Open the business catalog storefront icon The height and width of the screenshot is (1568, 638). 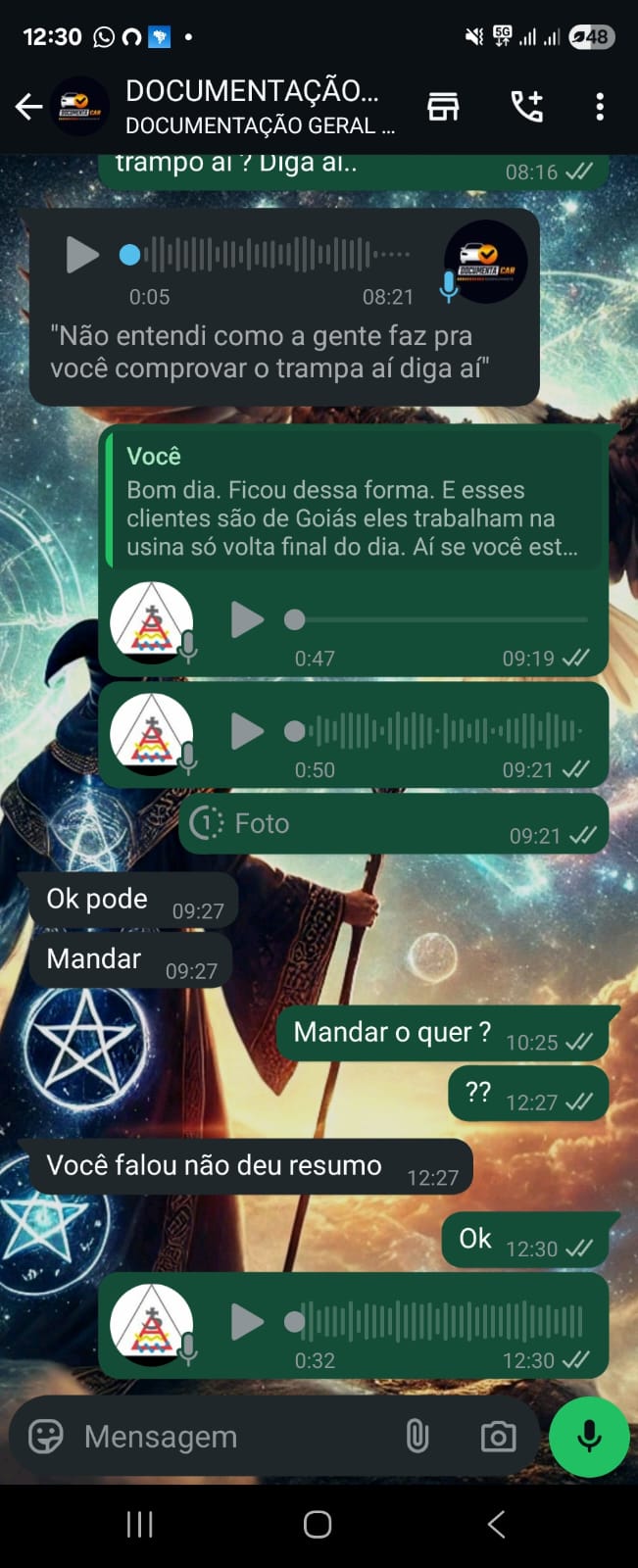click(x=443, y=106)
